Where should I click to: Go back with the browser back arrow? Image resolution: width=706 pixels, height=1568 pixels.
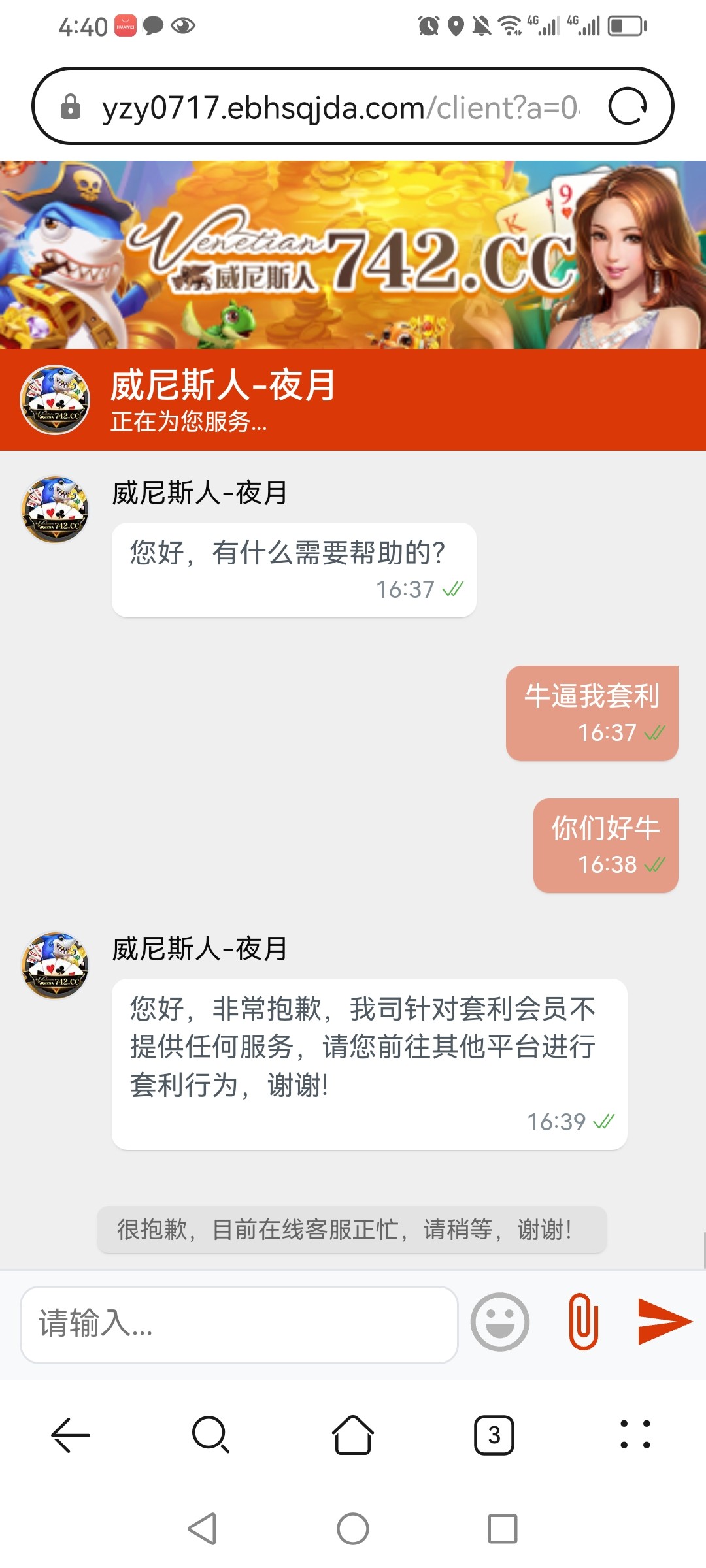71,1435
